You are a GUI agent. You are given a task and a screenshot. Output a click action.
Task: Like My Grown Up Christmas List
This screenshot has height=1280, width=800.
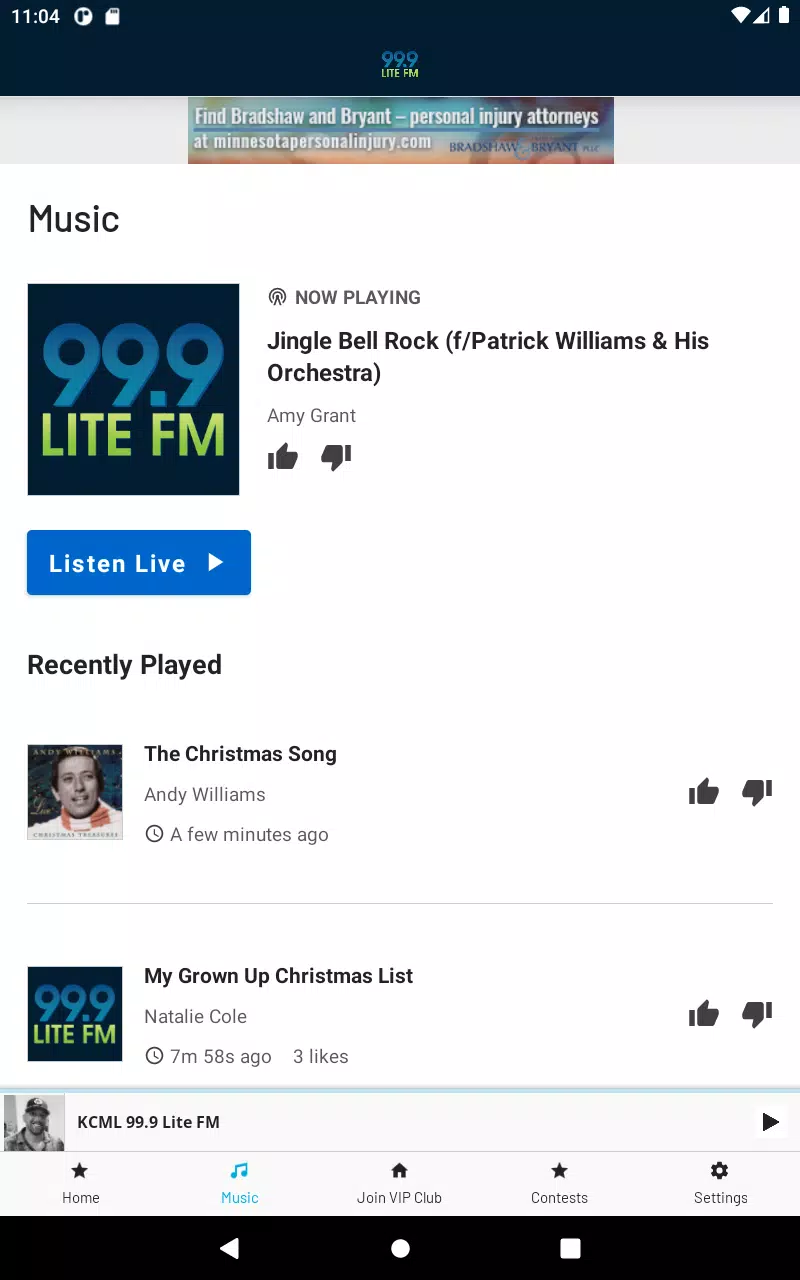(x=704, y=1015)
